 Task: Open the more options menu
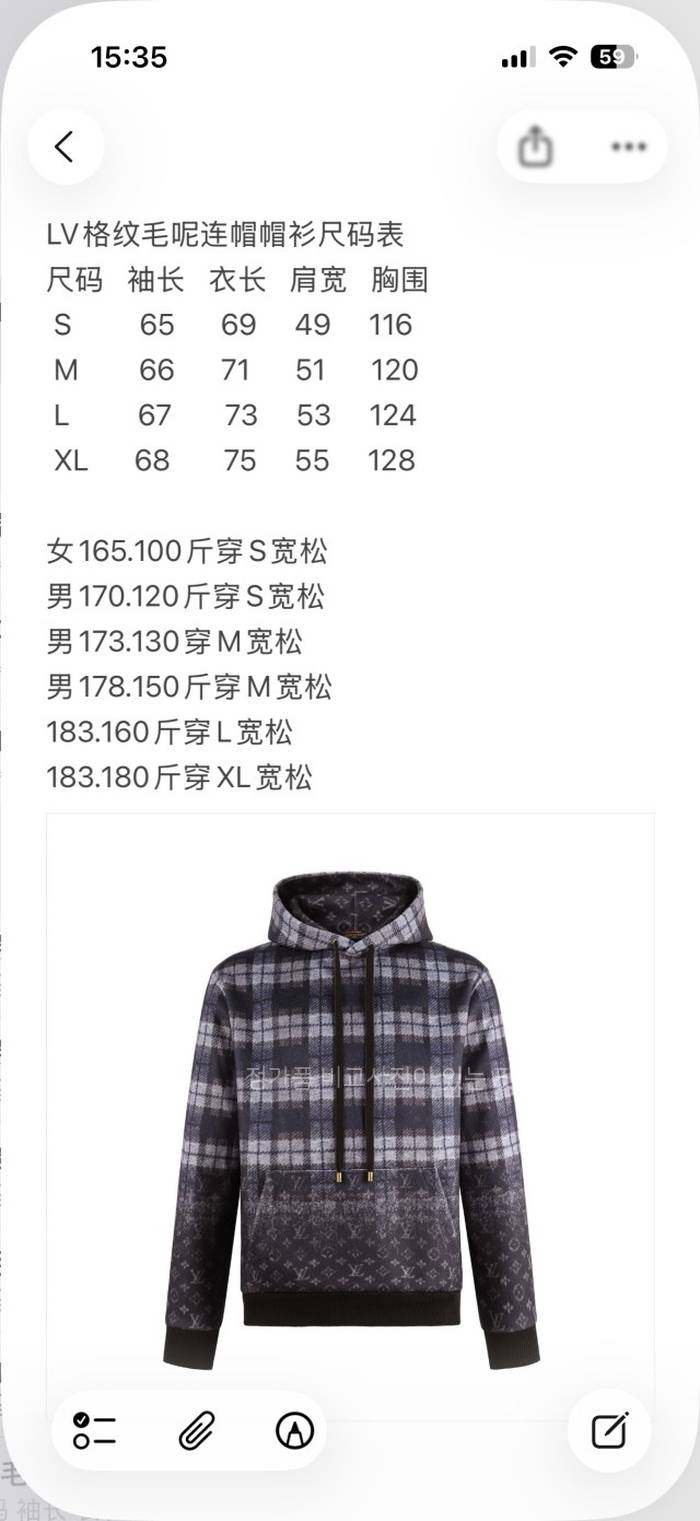[x=628, y=147]
